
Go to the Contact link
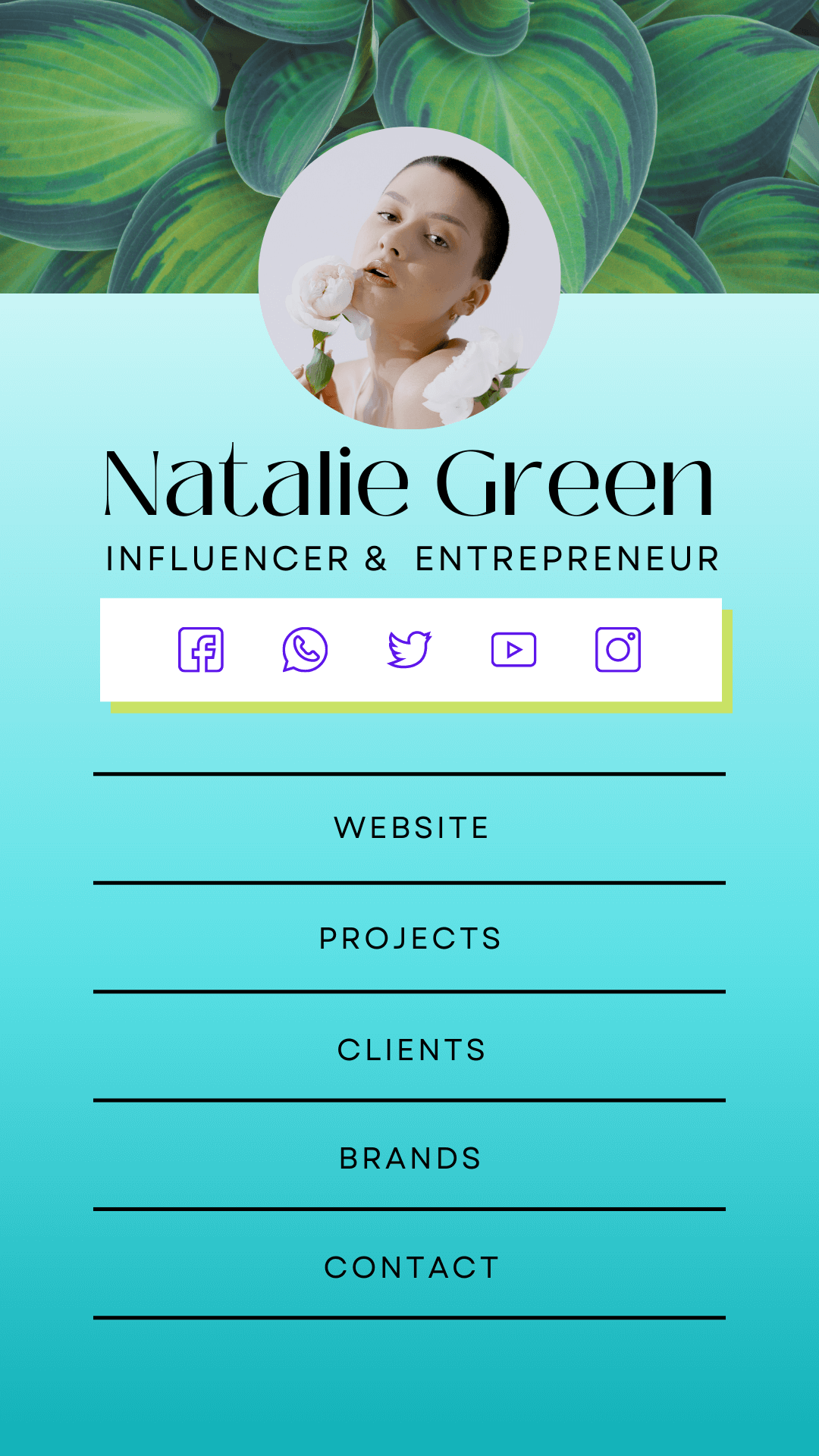click(410, 1268)
